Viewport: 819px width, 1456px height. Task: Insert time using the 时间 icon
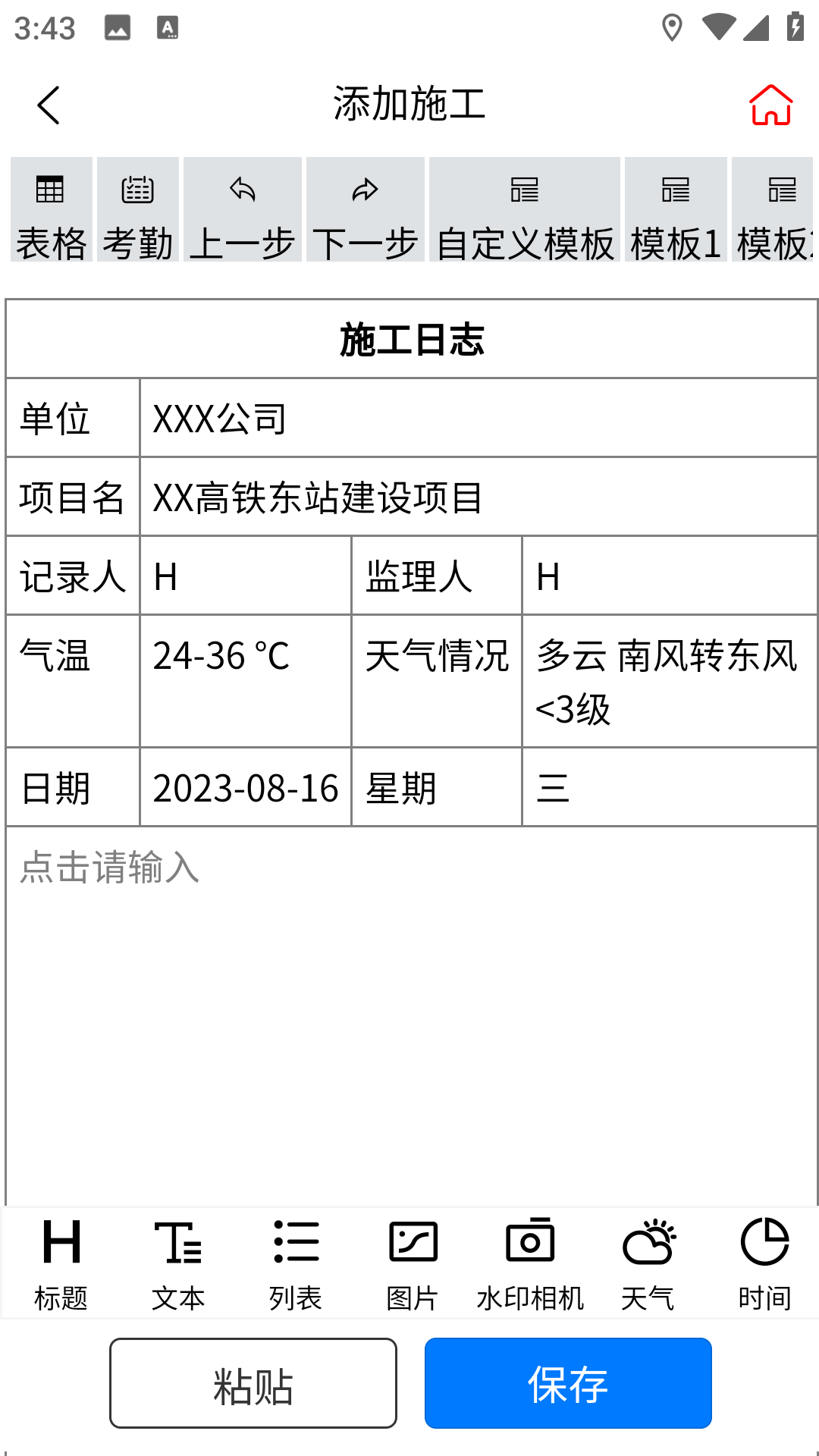[764, 1259]
